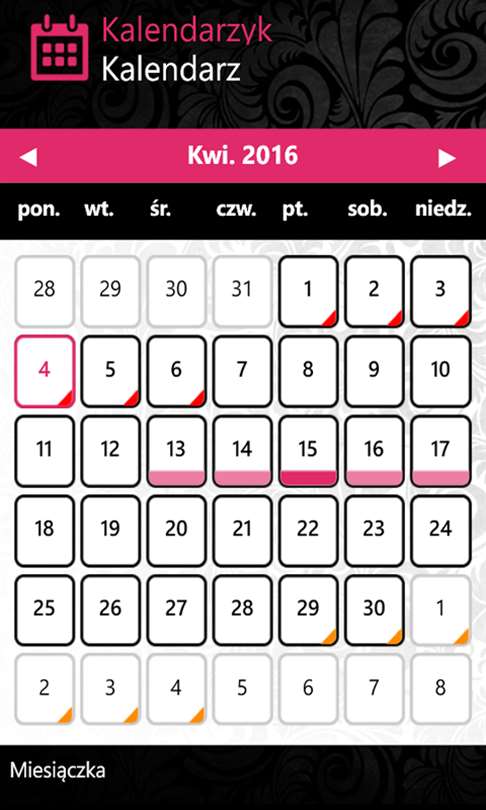The height and width of the screenshot is (810, 486).
Task: Open the Miesiączka option at bottom
Action: click(58, 770)
